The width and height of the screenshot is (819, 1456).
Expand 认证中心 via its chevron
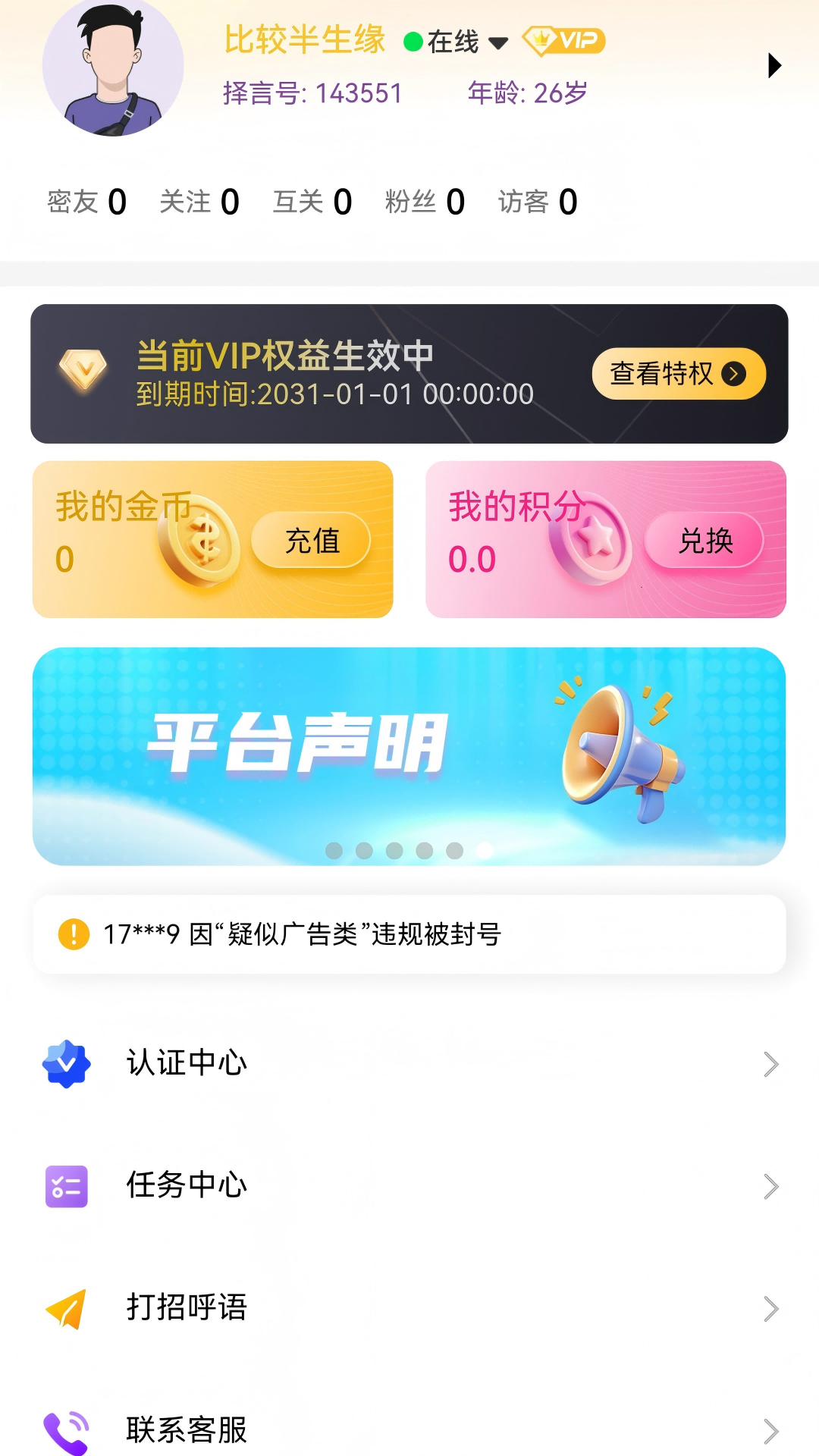(x=771, y=1064)
